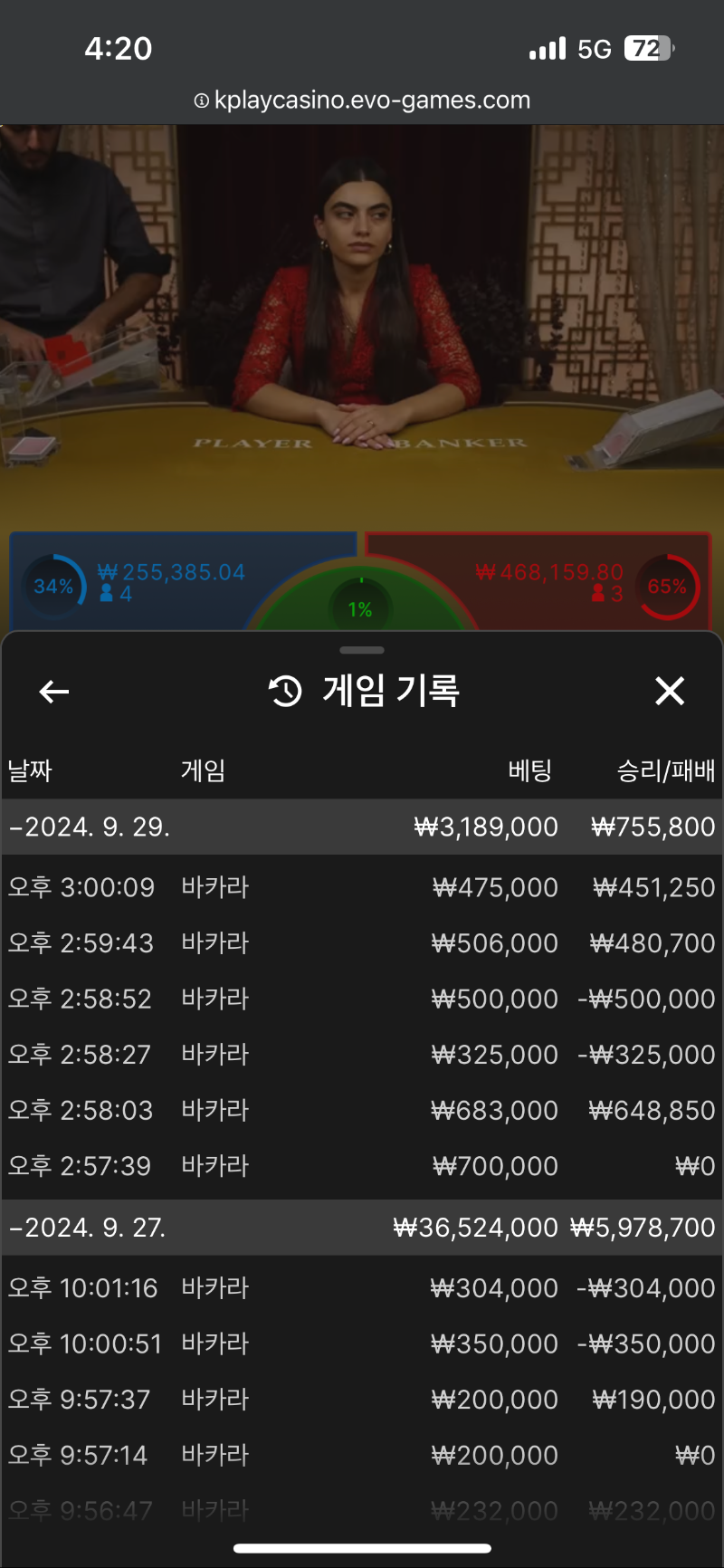Go back with the arrow beside 게임 기록
Image resolution: width=724 pixels, height=1568 pixels.
pyautogui.click(x=54, y=692)
